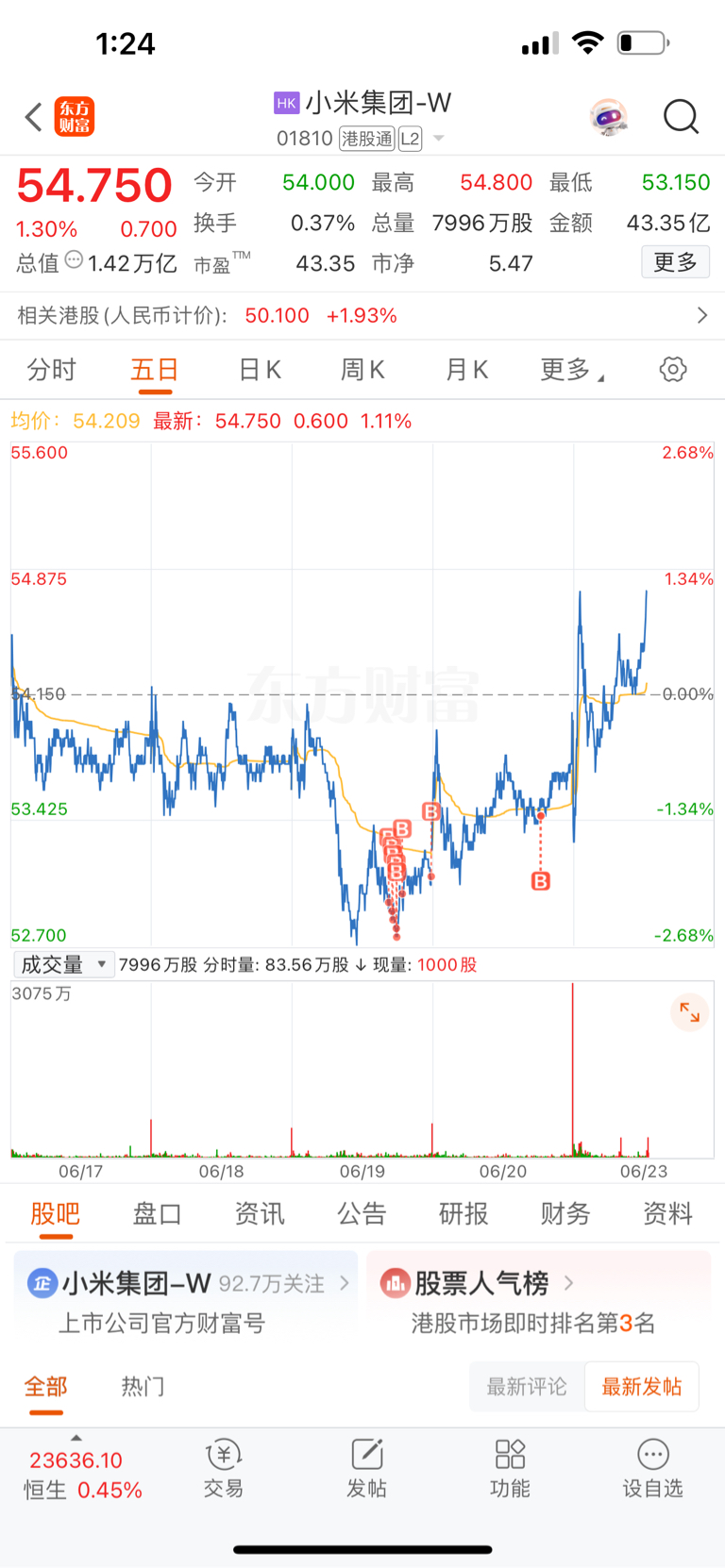Select the 热门 posts filter
Image resolution: width=725 pixels, height=1568 pixels.
pyautogui.click(x=142, y=1386)
